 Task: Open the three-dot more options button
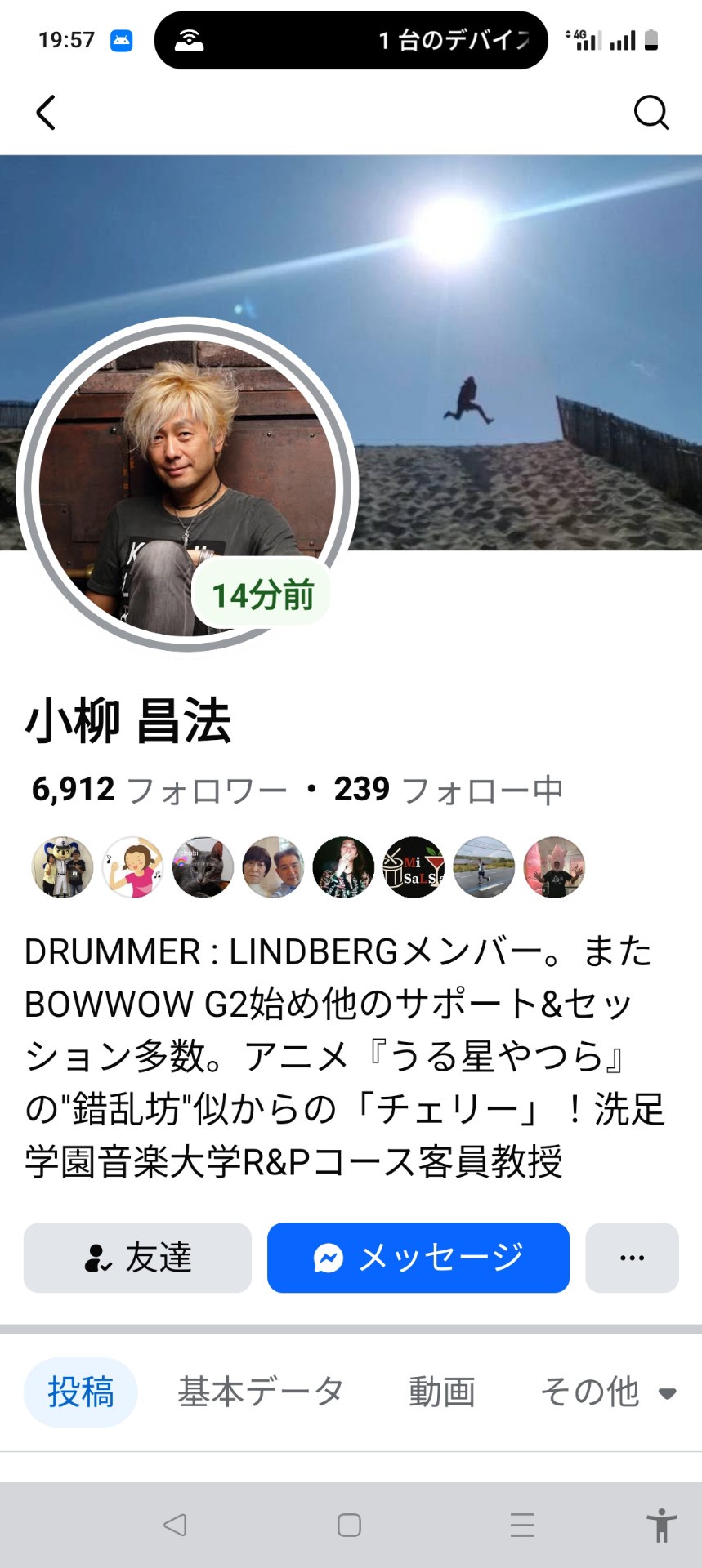pos(632,1258)
